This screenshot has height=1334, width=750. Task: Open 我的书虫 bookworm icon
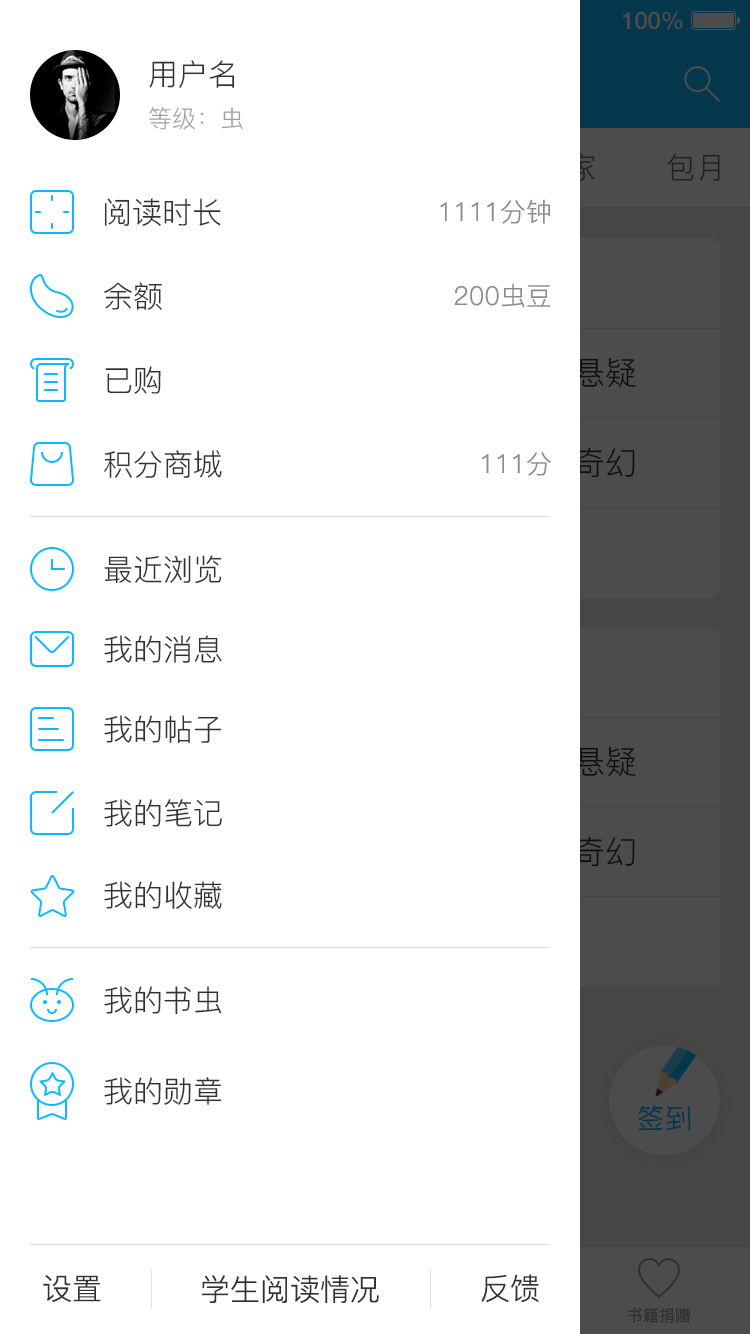[52, 1000]
